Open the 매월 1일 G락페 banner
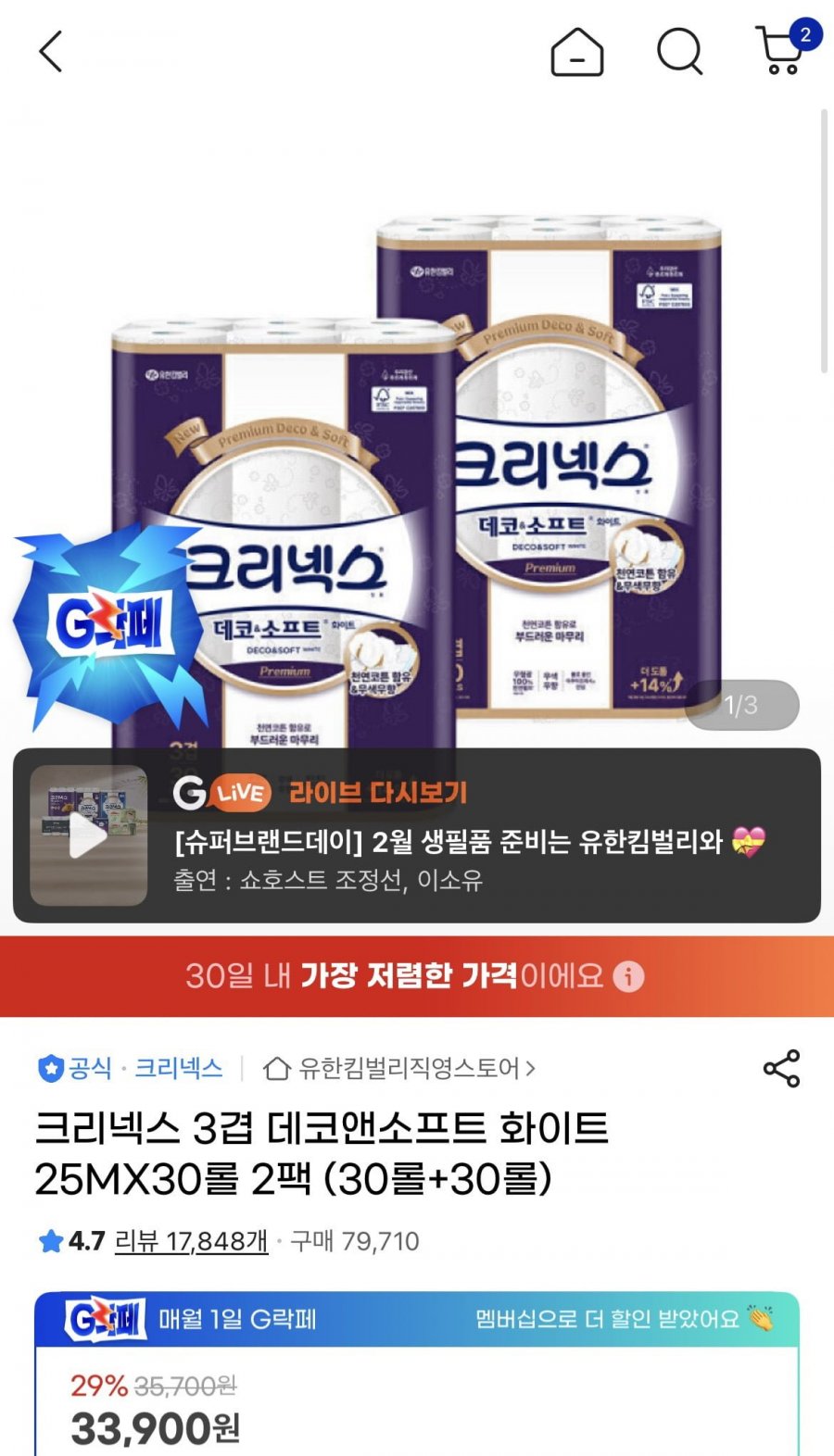The height and width of the screenshot is (1456, 834). tap(417, 1319)
